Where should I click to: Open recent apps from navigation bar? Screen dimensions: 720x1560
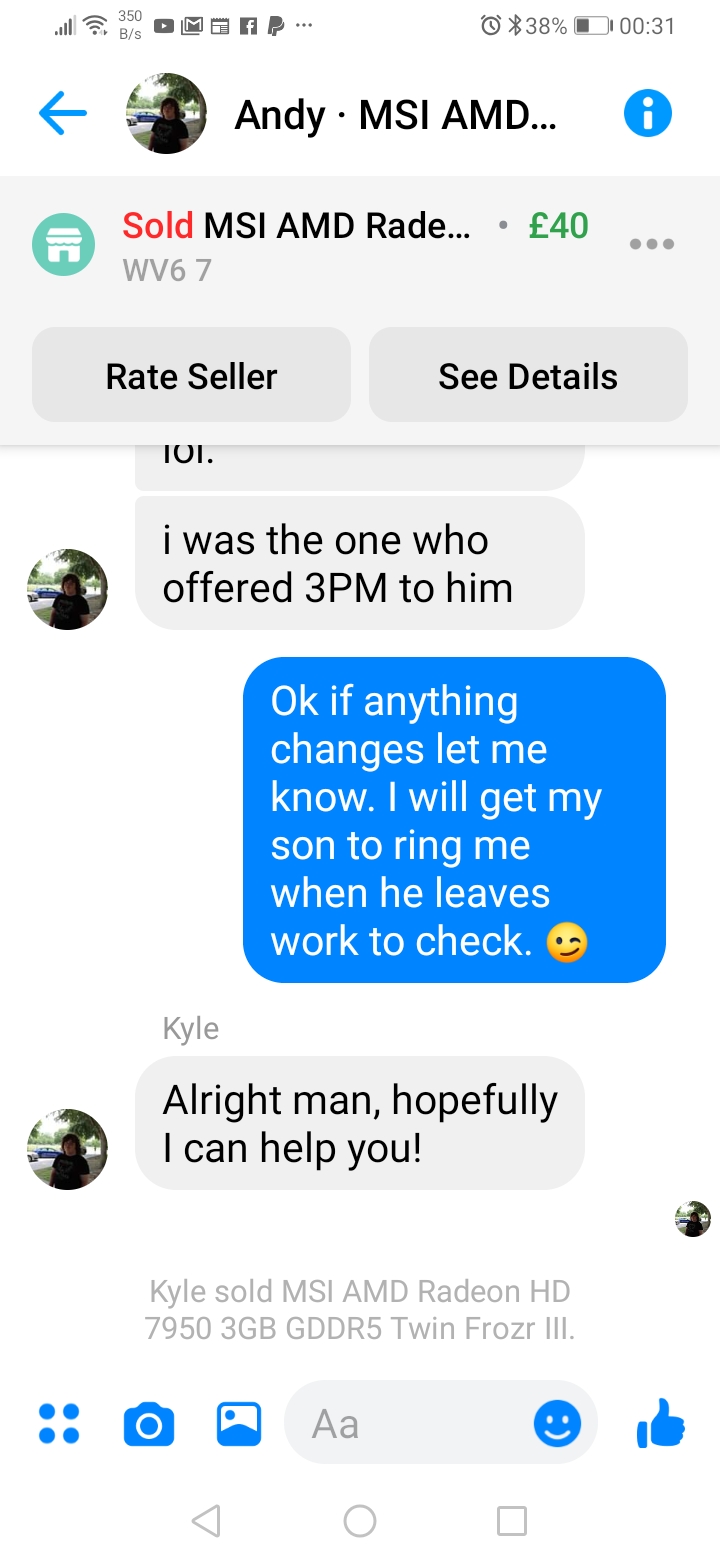511,1521
